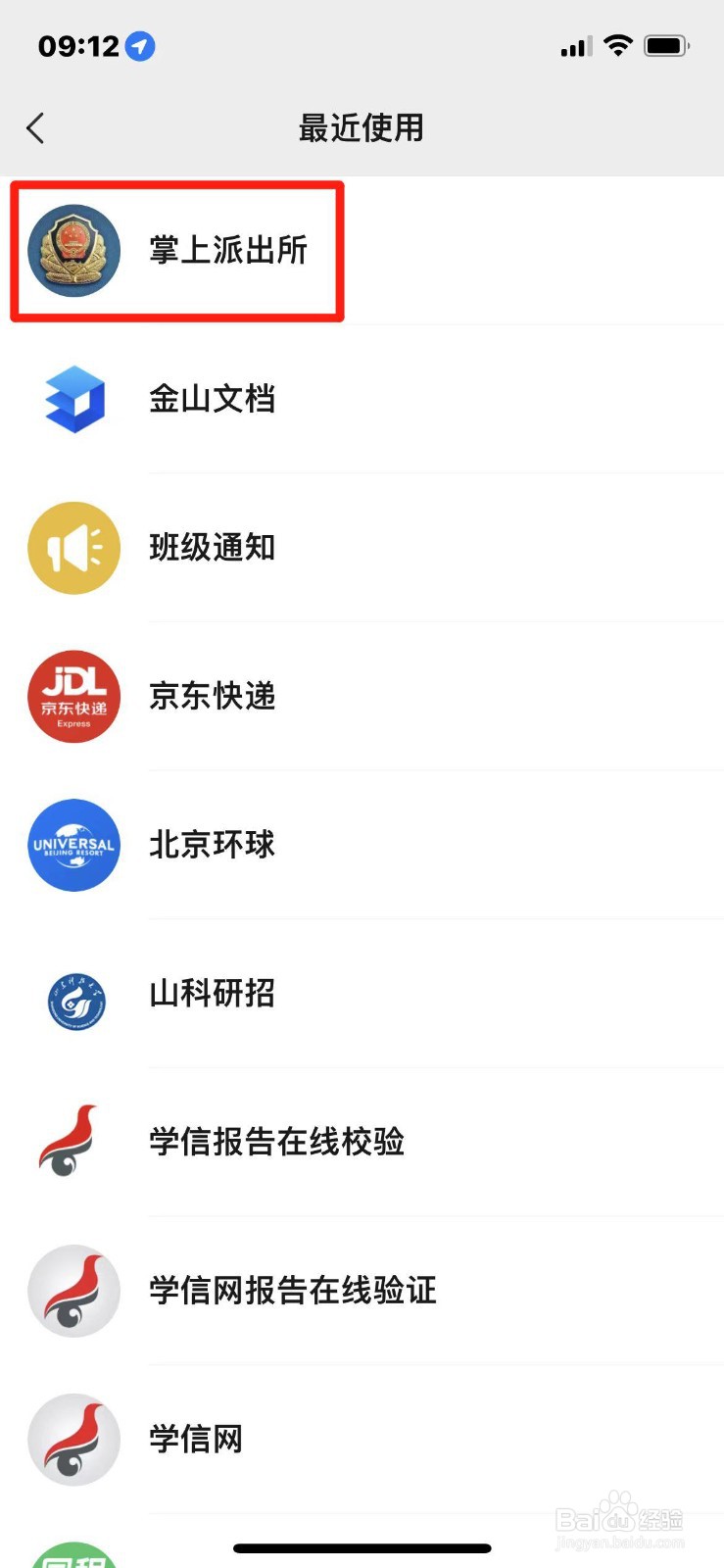Launch 学信报告在线校验
The image size is (724, 1568).
(x=276, y=1142)
